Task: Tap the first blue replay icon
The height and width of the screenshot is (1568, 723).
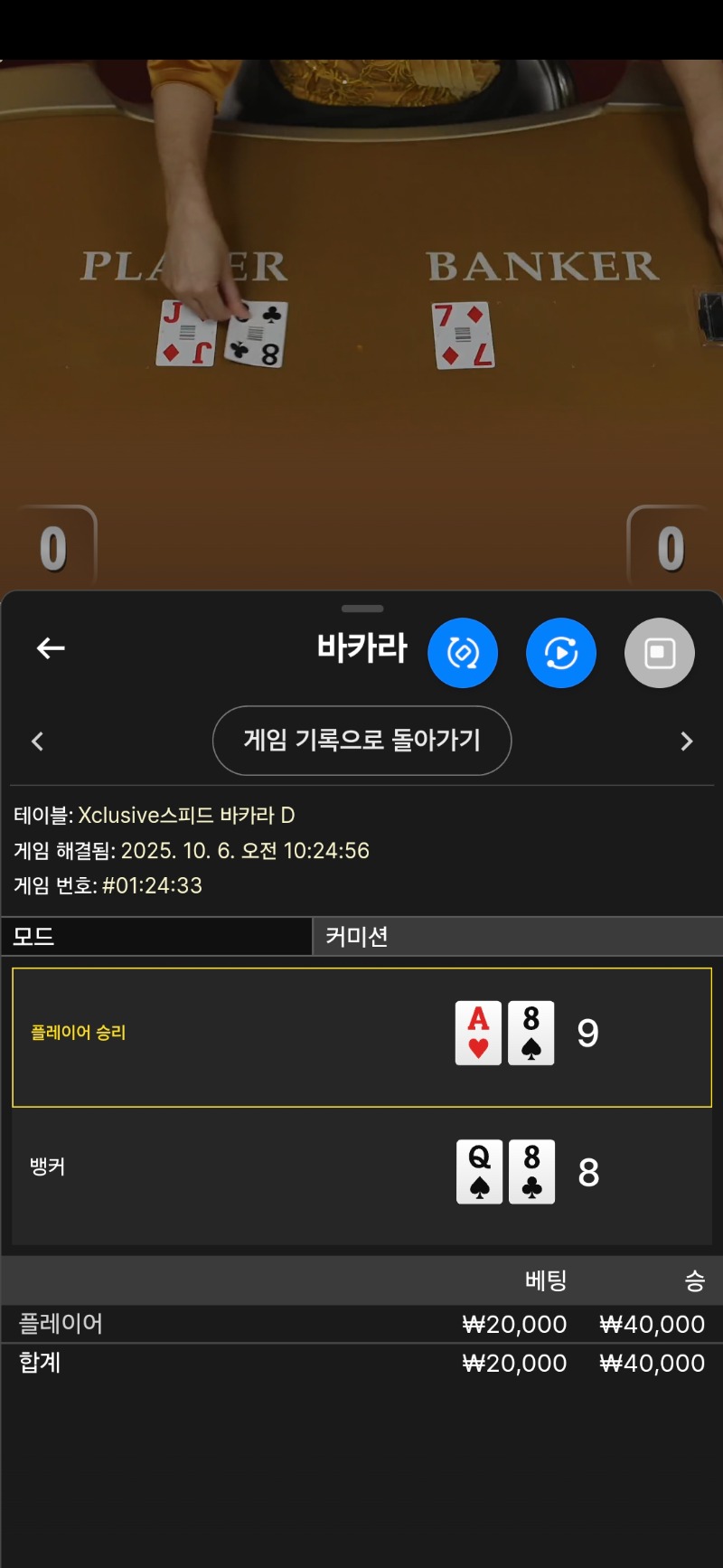Action: pyautogui.click(x=463, y=653)
